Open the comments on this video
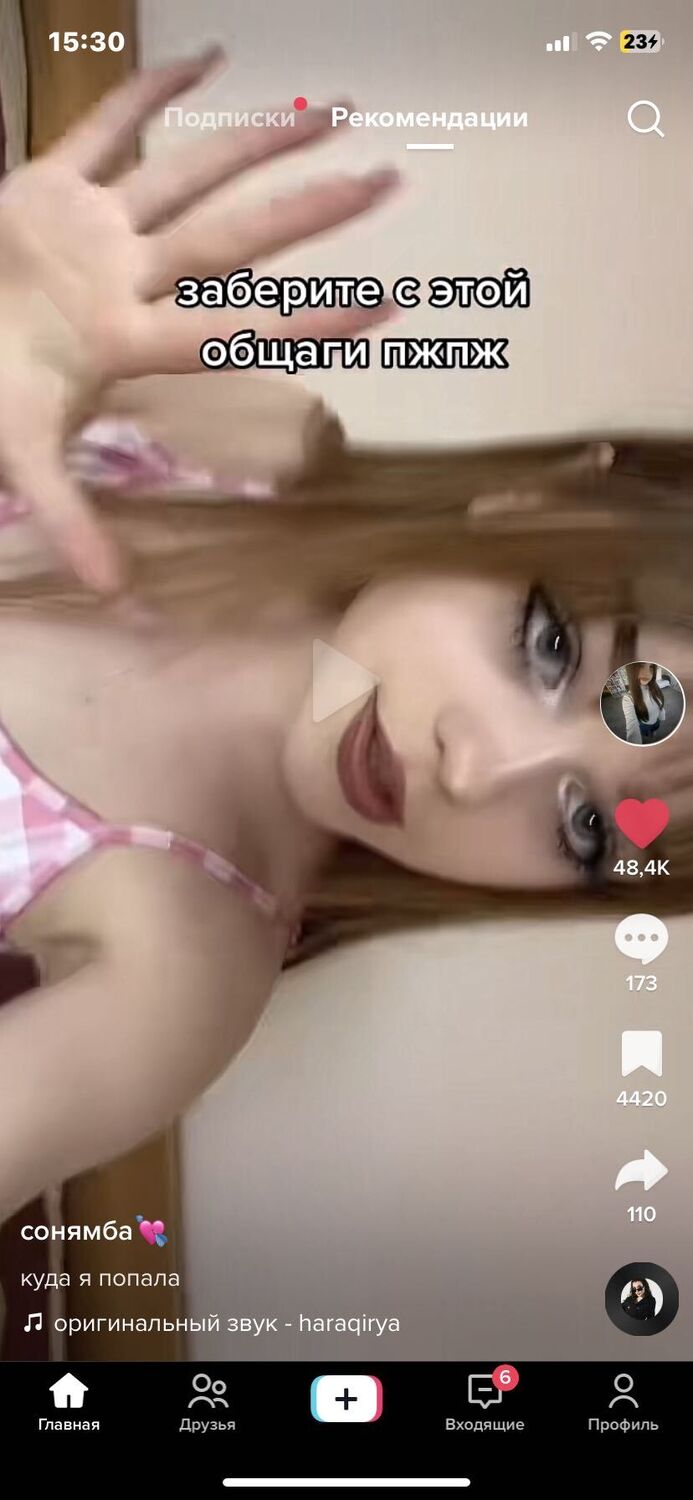The width and height of the screenshot is (693, 1500). (x=641, y=940)
